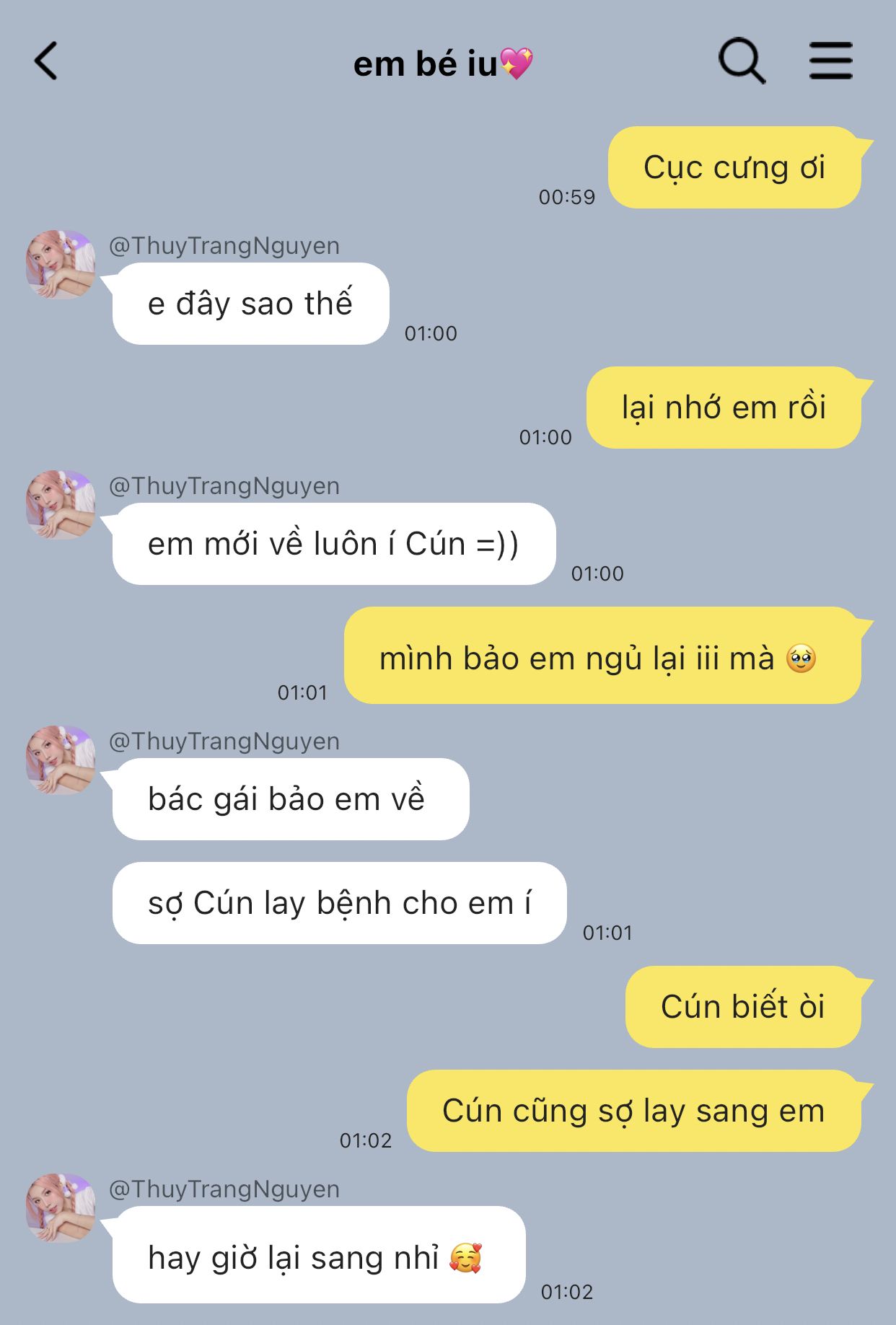This screenshot has width=896, height=1325.
Task: Search within this conversation
Action: [741, 61]
